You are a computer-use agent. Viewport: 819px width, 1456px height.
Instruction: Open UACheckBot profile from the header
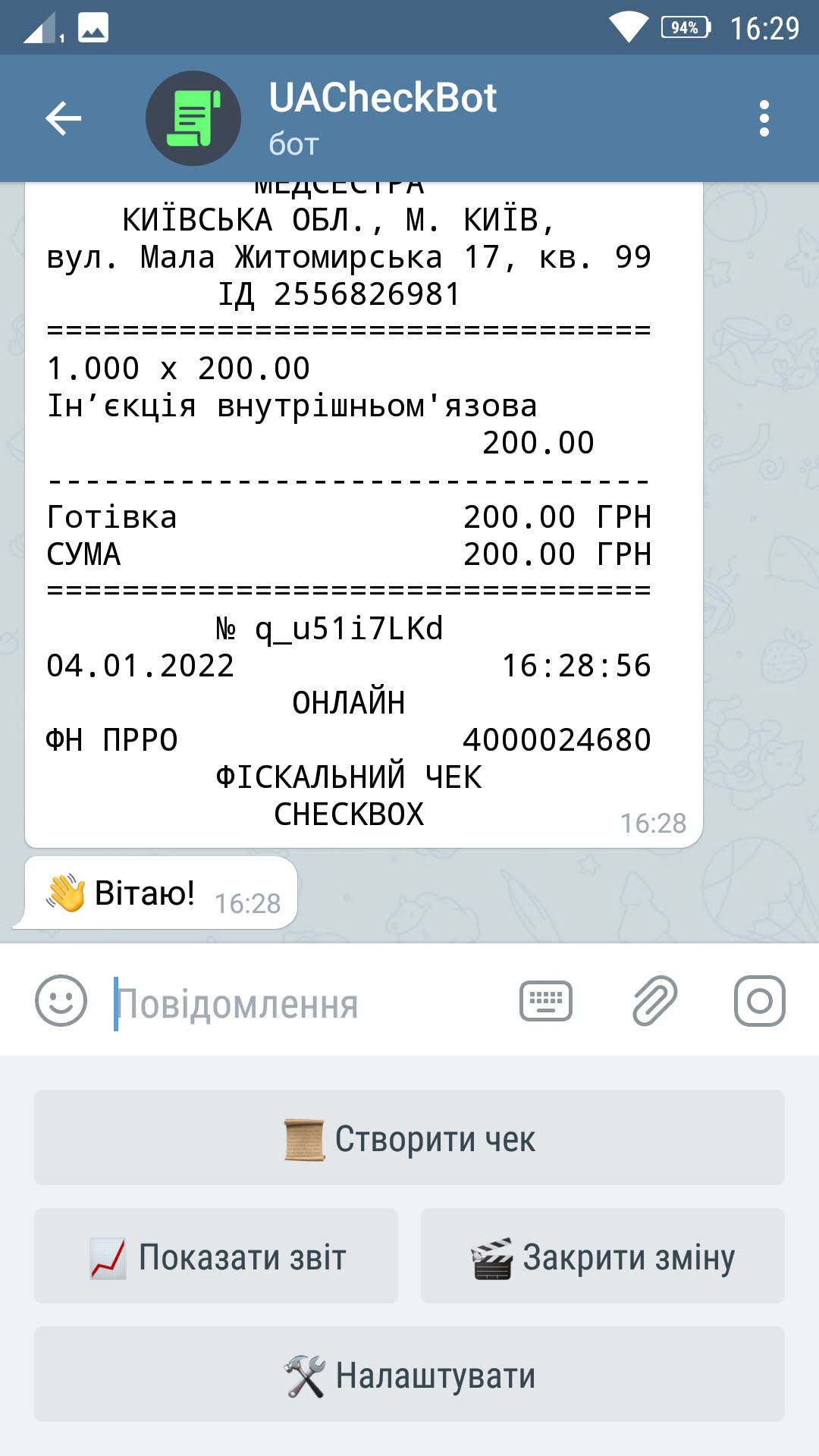point(382,118)
